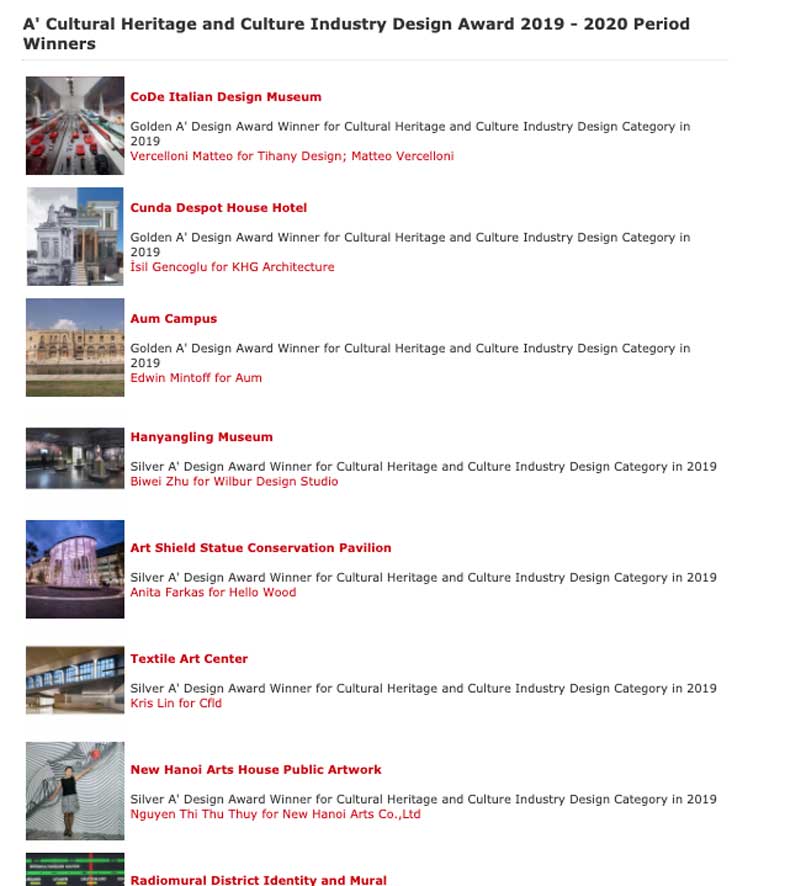The height and width of the screenshot is (886, 785).
Task: View Edwin Mintoff for Aum profile
Action: tap(196, 378)
